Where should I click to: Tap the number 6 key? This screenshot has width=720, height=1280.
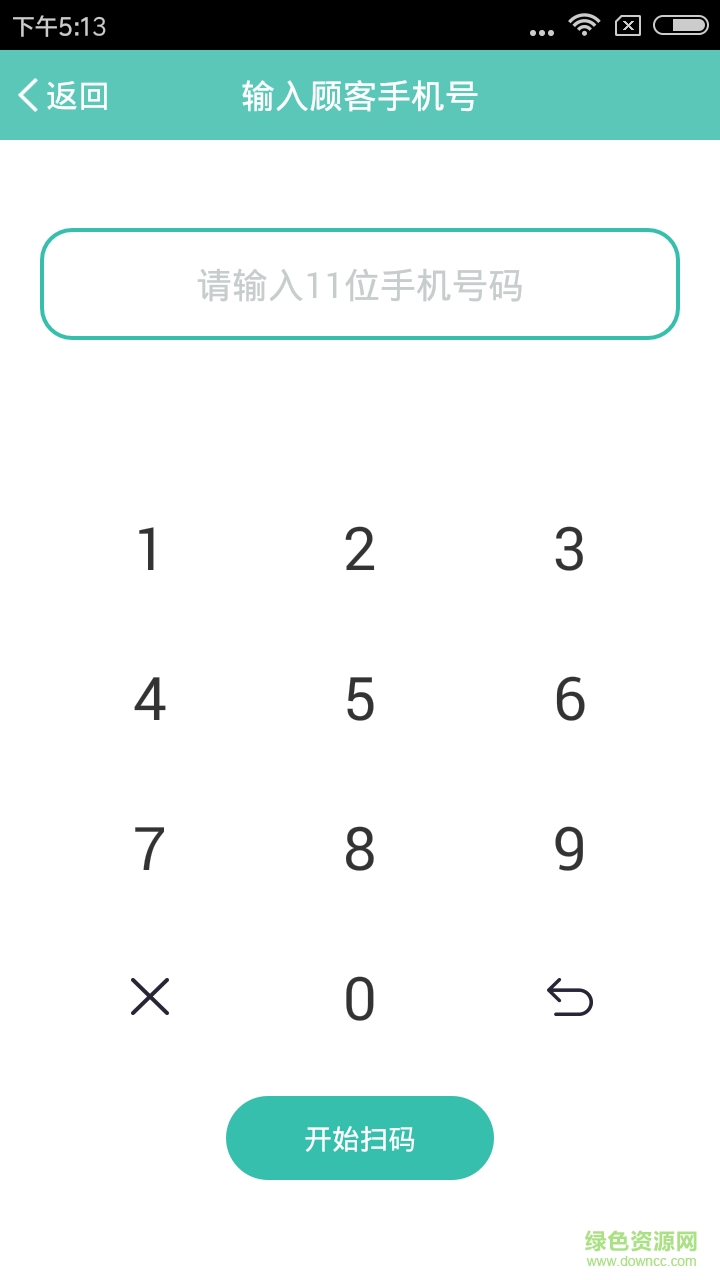coord(569,699)
